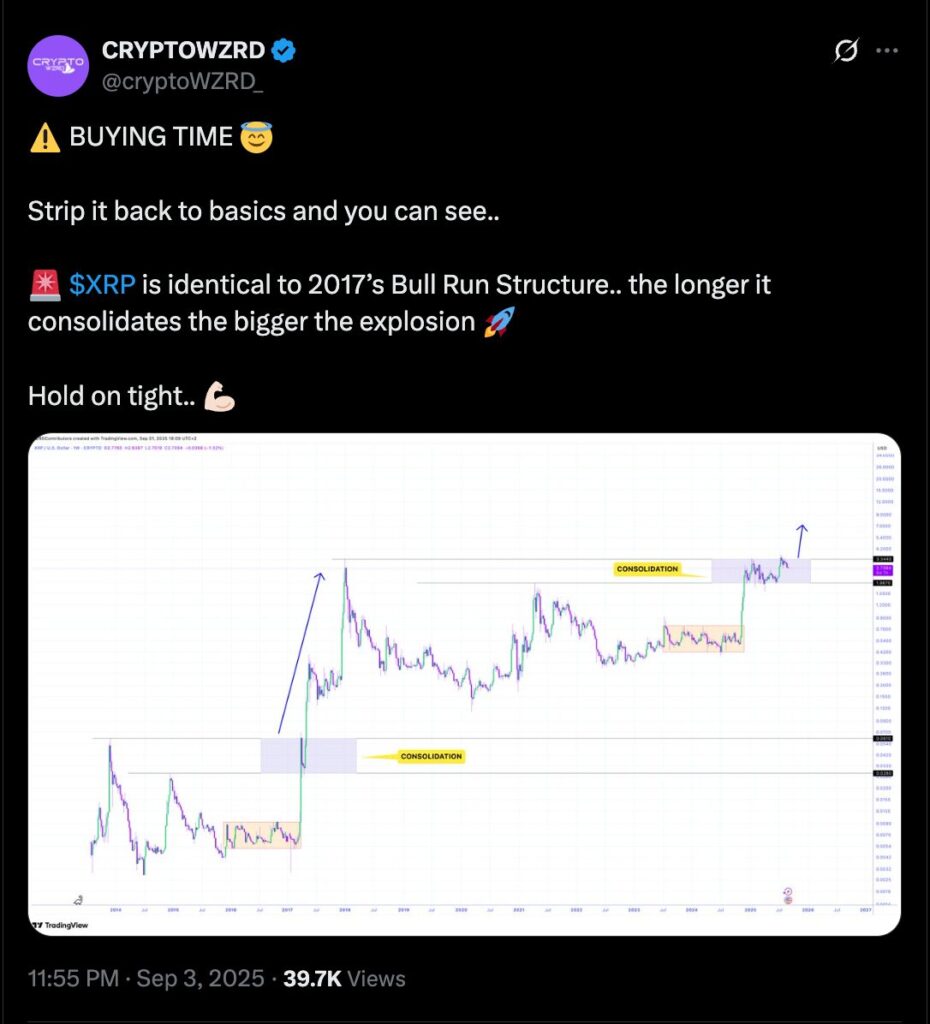930x1024 pixels.
Task: Open the $XRP cashtag link
Action: (103, 284)
